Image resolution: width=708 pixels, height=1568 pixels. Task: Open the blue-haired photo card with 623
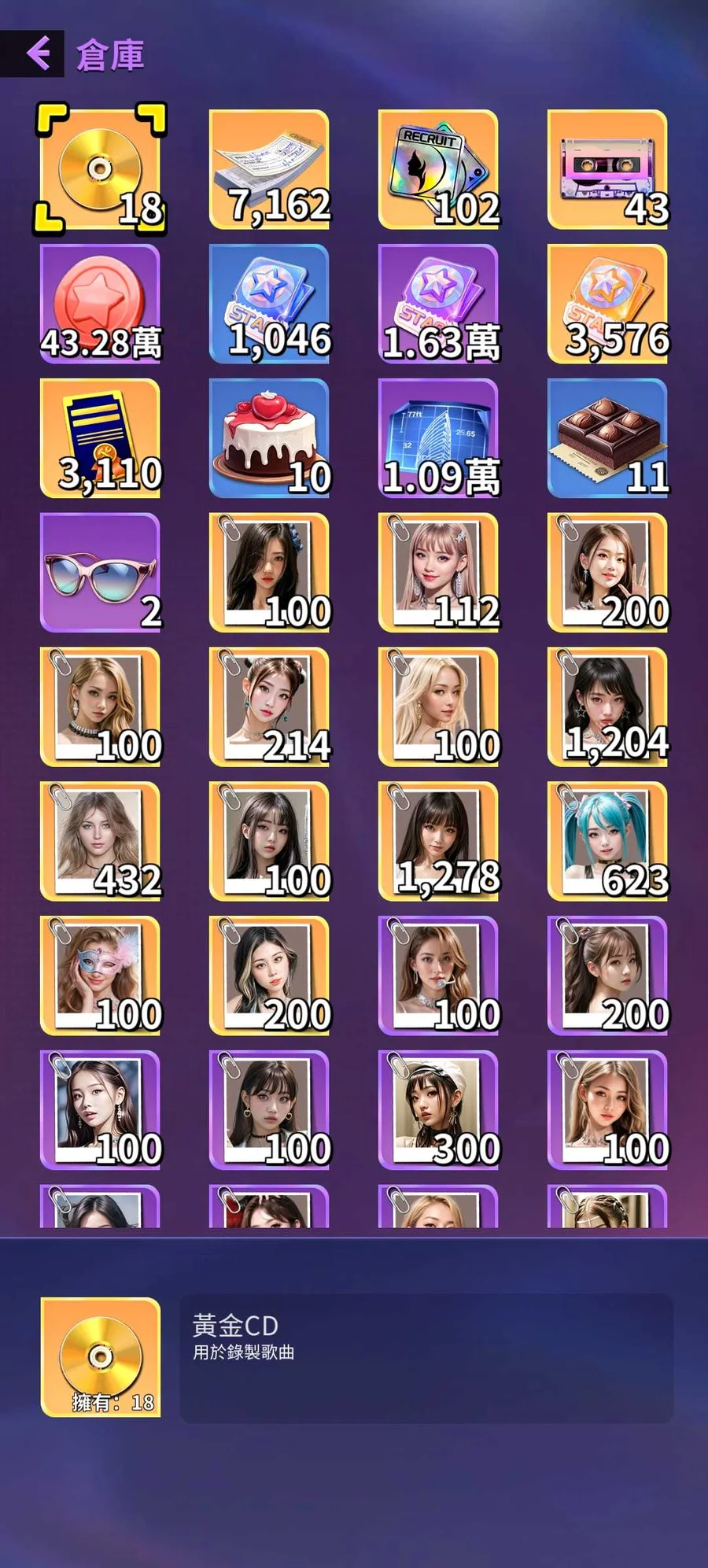pos(607,841)
